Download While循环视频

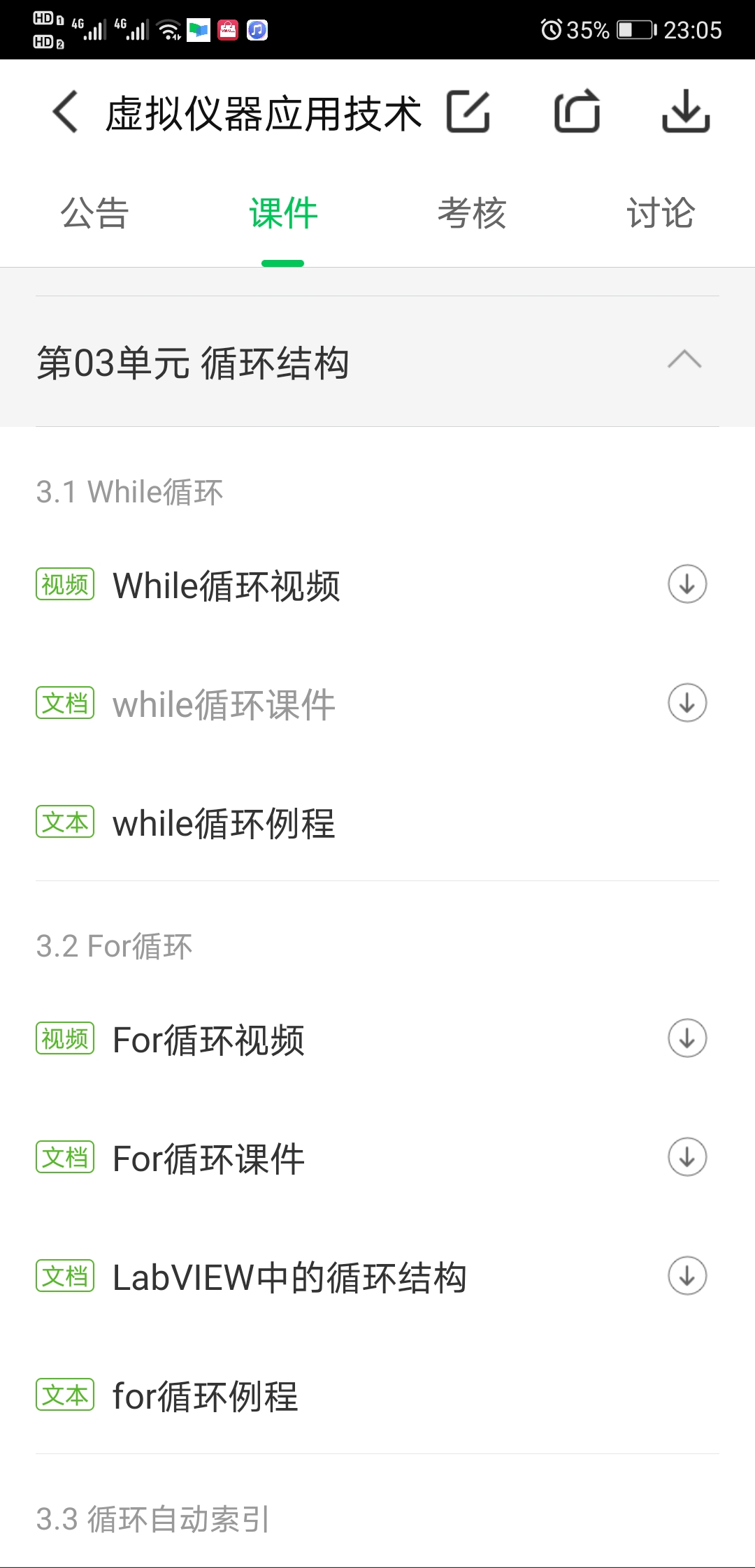tap(687, 584)
